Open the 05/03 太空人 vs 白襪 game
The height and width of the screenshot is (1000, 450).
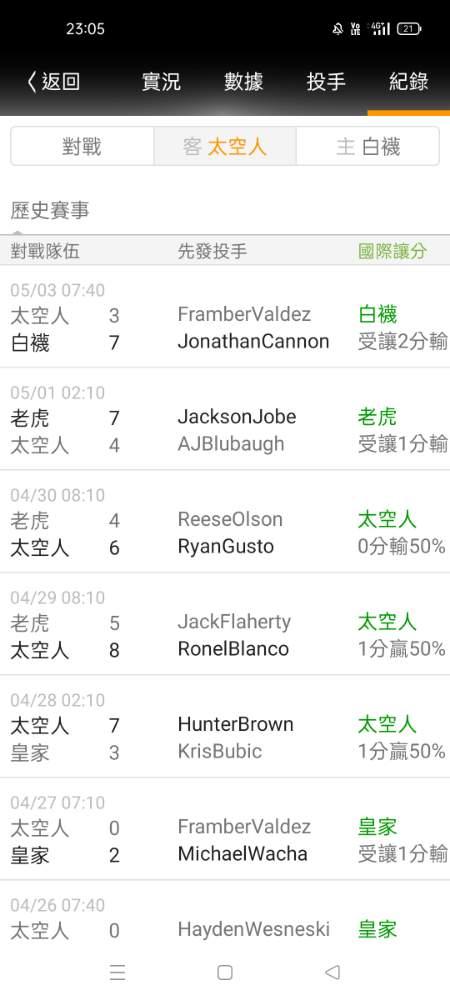coord(225,316)
